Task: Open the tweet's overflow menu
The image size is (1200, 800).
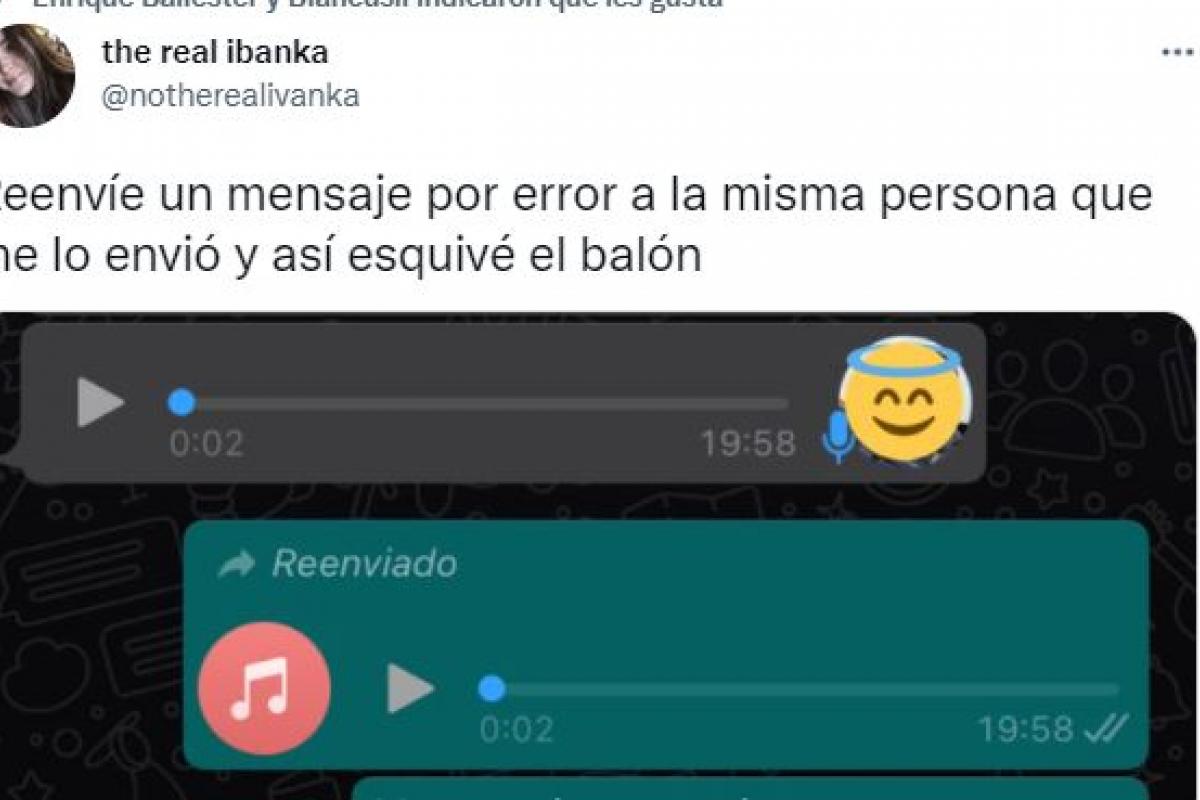Action: coord(1178,52)
